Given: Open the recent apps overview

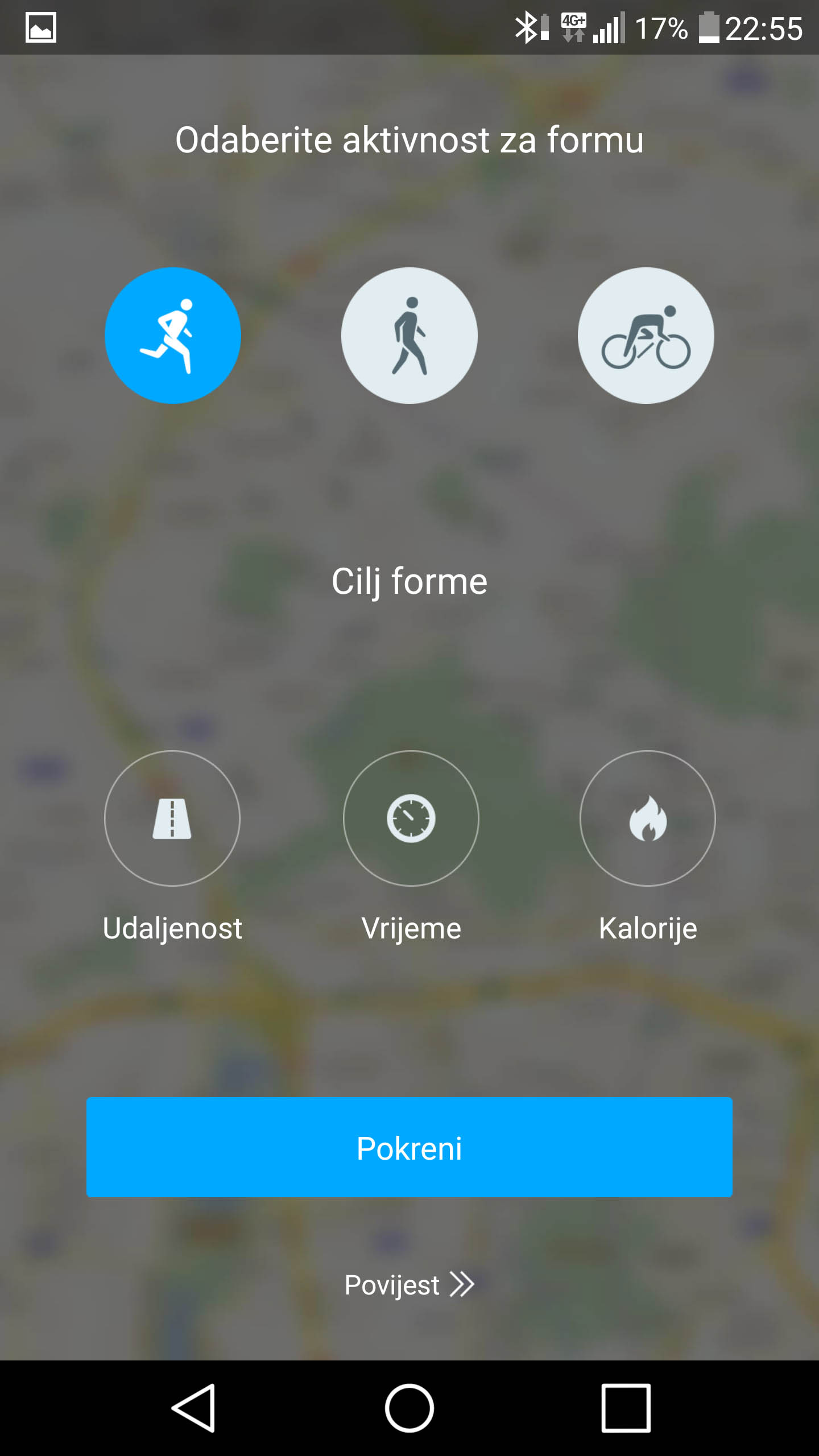Looking at the screenshot, I should point(626,1408).
